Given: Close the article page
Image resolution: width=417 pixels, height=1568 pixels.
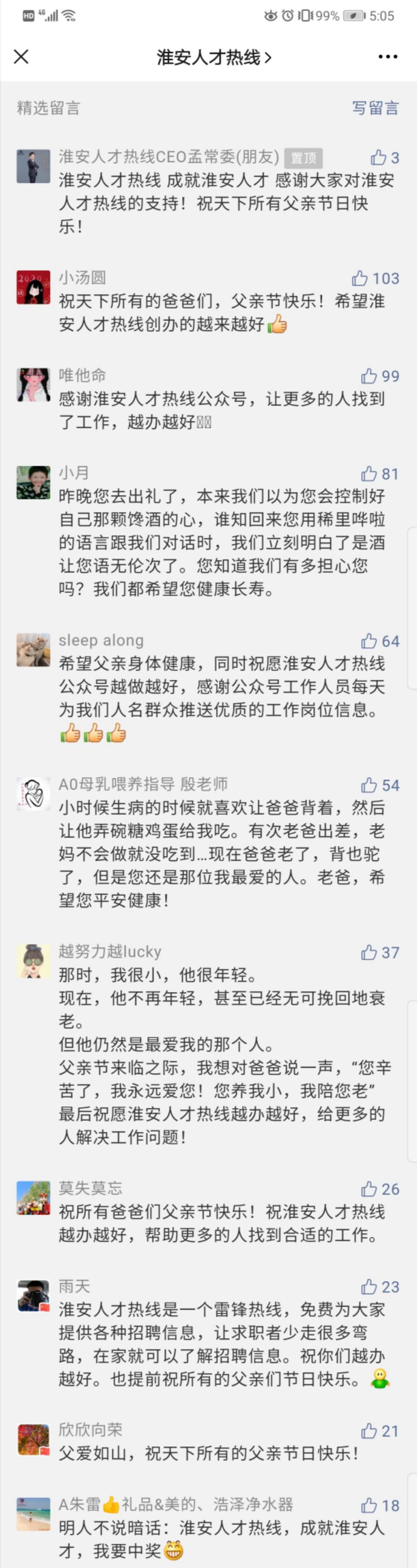Looking at the screenshot, I should (21, 57).
